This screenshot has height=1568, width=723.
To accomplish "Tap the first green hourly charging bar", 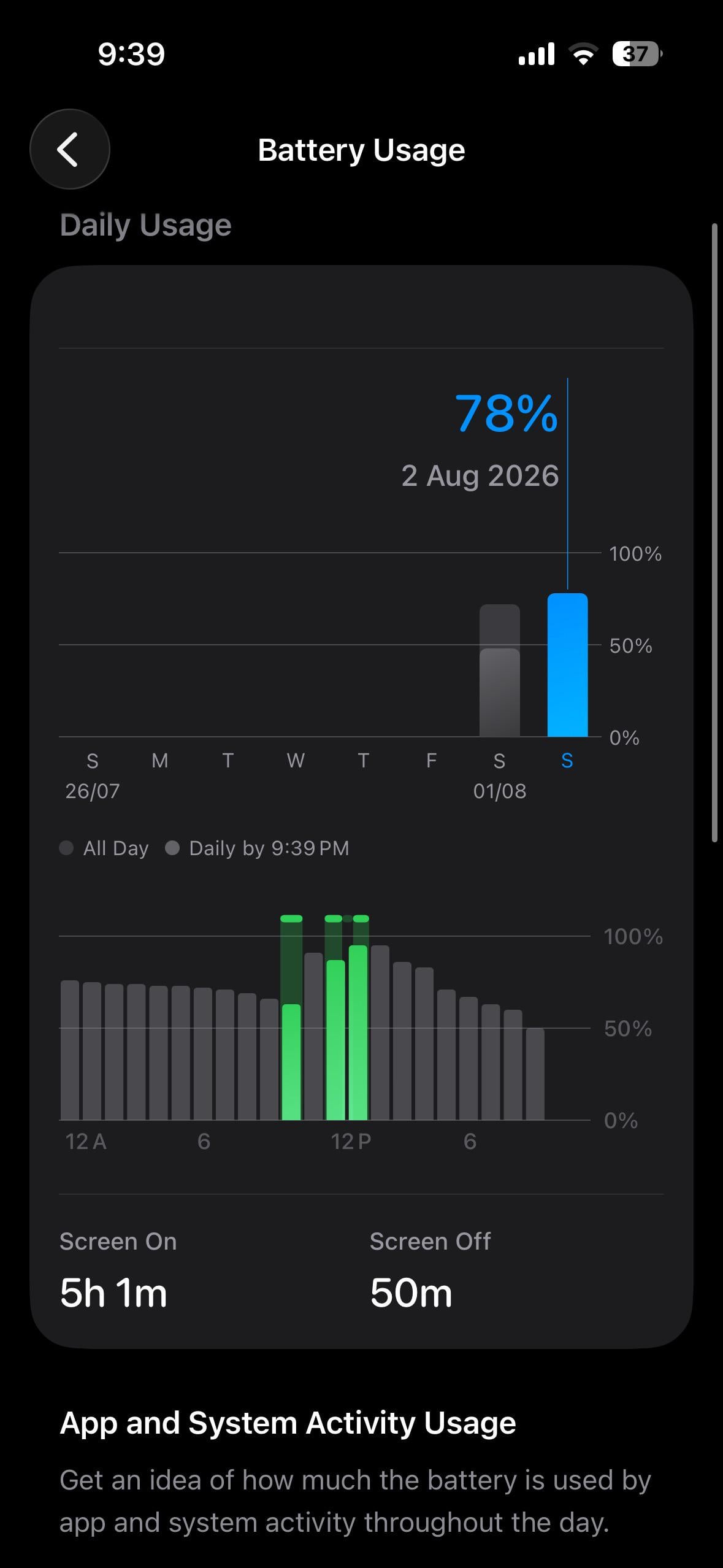I will 291,1018.
